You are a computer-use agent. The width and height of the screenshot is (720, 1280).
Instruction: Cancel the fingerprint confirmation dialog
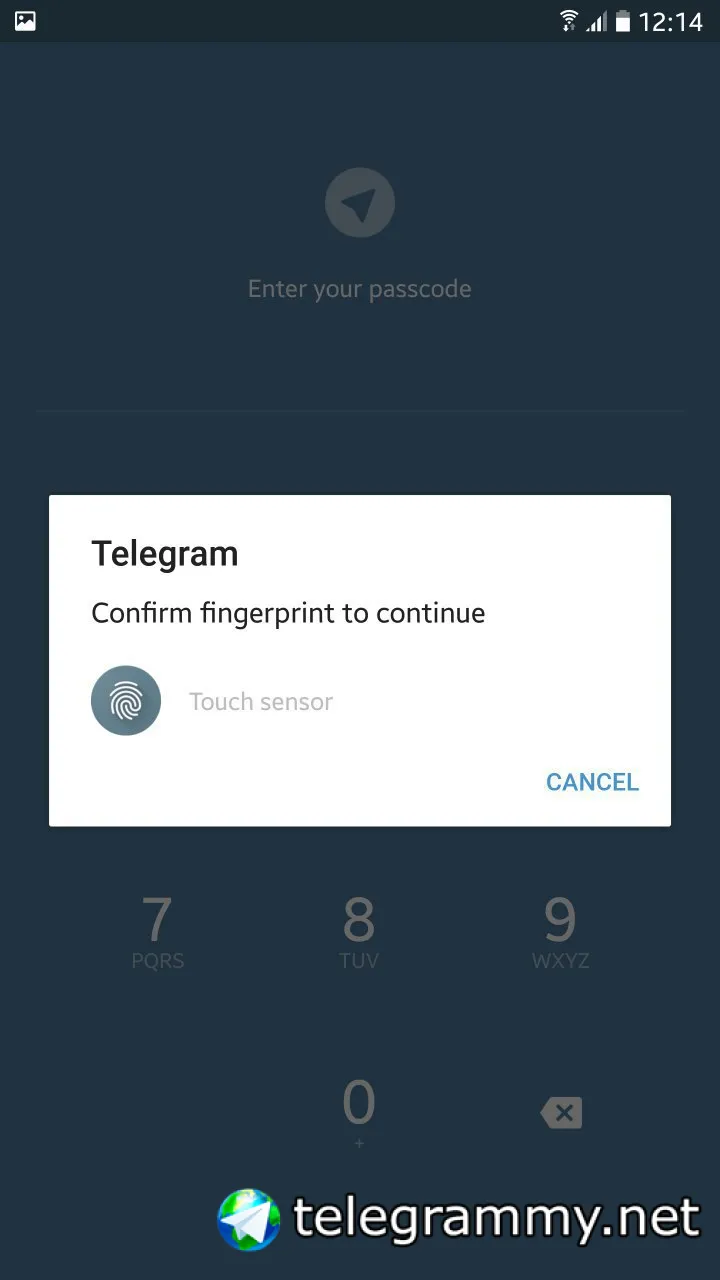click(592, 782)
